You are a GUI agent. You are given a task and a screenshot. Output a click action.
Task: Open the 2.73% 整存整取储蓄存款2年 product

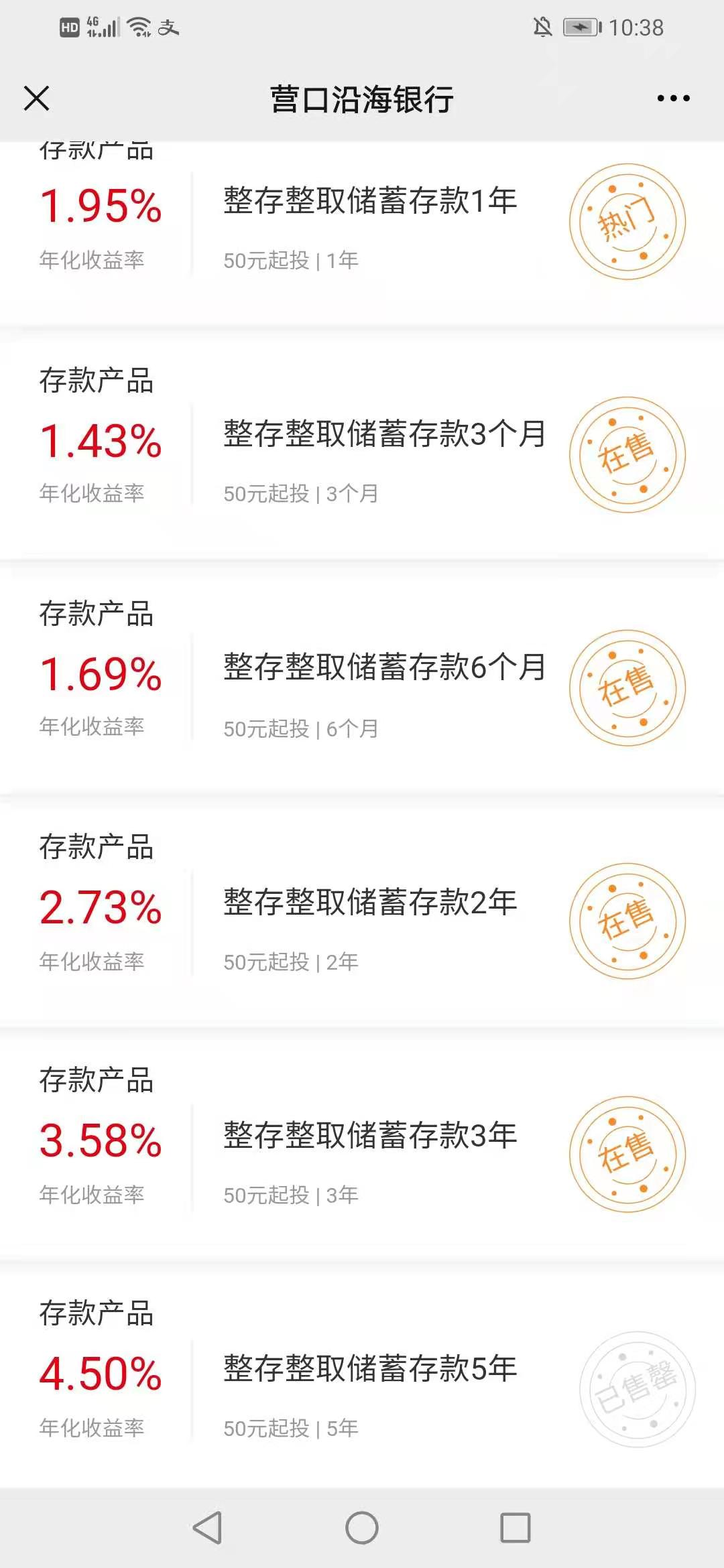coord(362,910)
